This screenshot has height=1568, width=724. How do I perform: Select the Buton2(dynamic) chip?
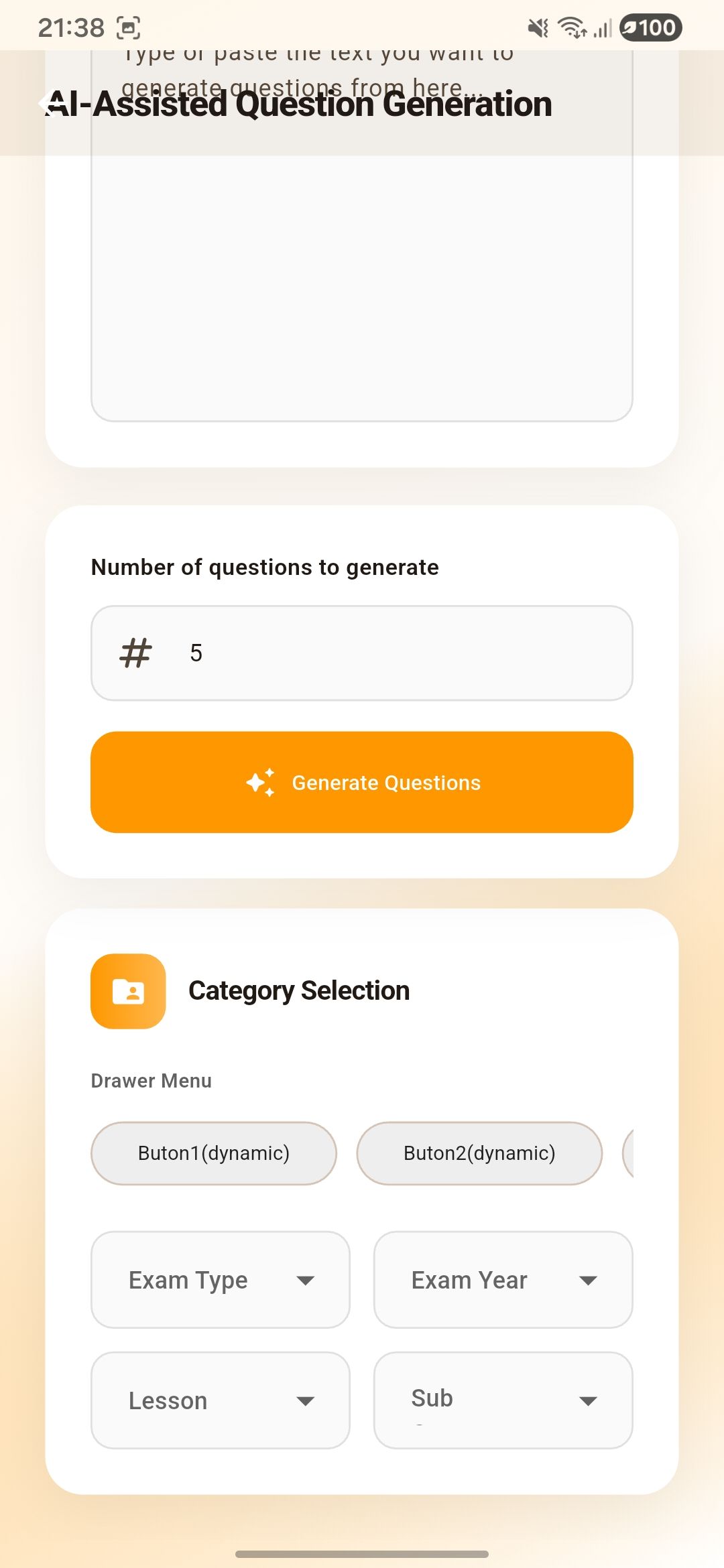tap(479, 1153)
